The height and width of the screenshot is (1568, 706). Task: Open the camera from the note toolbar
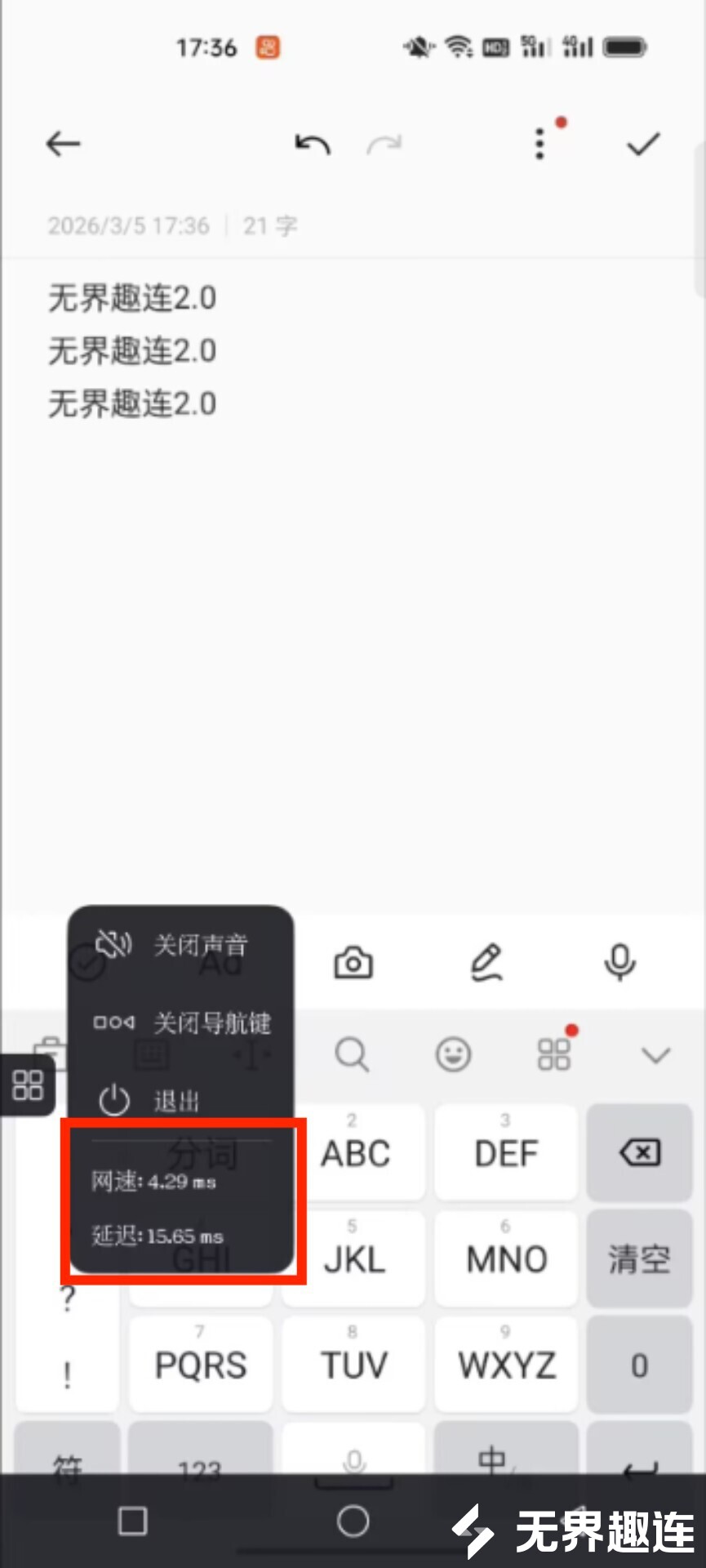353,963
